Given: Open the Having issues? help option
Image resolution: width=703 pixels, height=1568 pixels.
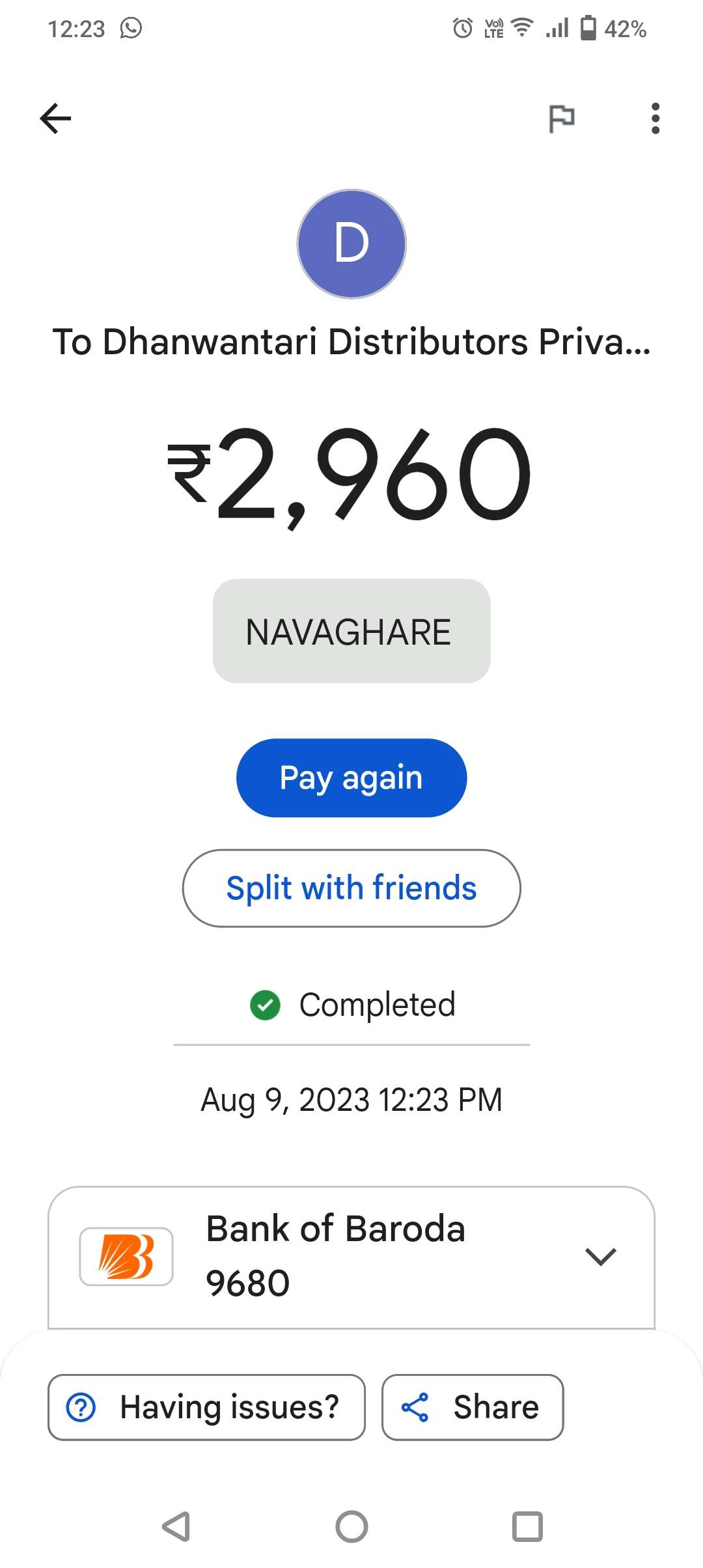Looking at the screenshot, I should click(x=206, y=1407).
